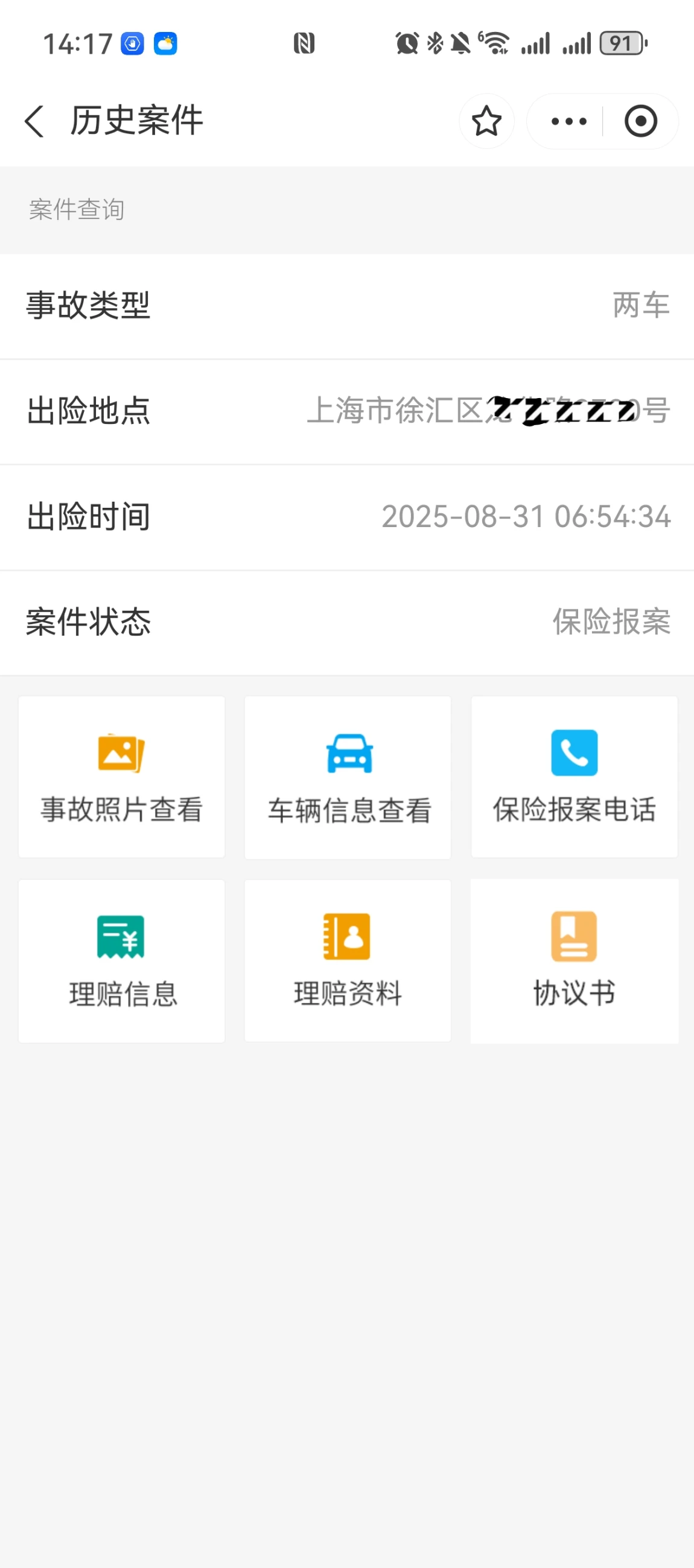Open 协议书 tile
694x1568 pixels.
coord(574,961)
